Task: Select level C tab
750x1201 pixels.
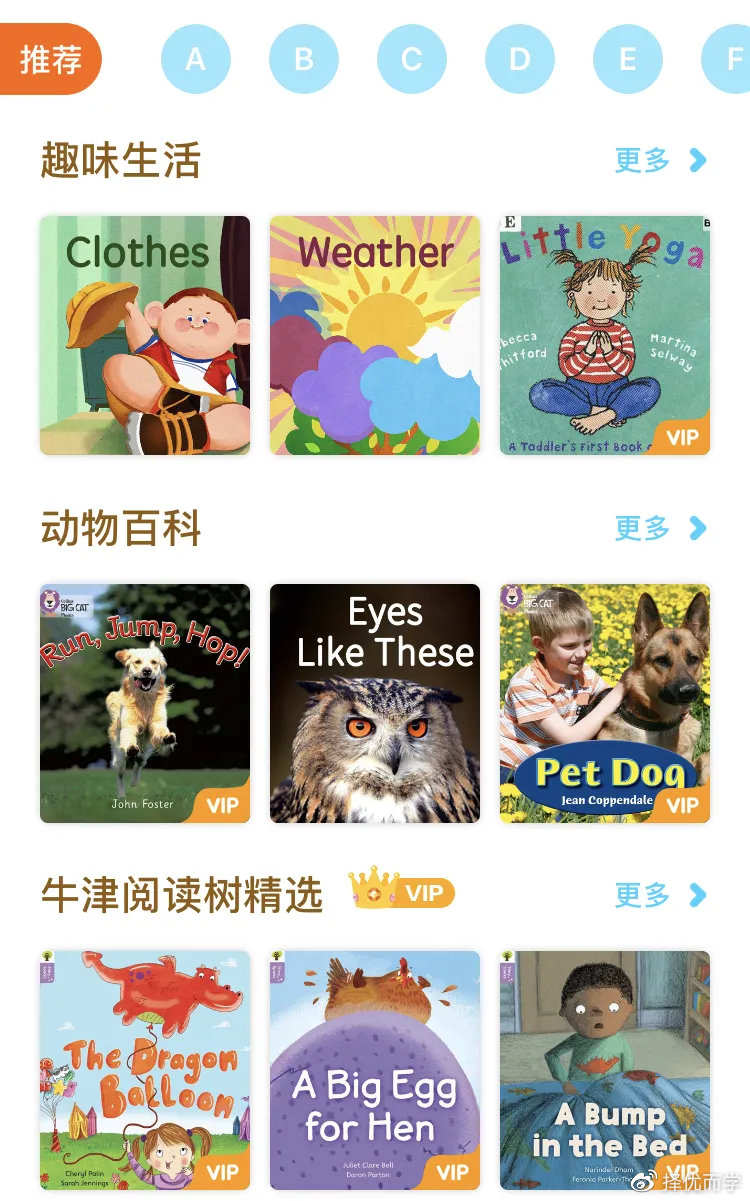Action: tap(412, 59)
